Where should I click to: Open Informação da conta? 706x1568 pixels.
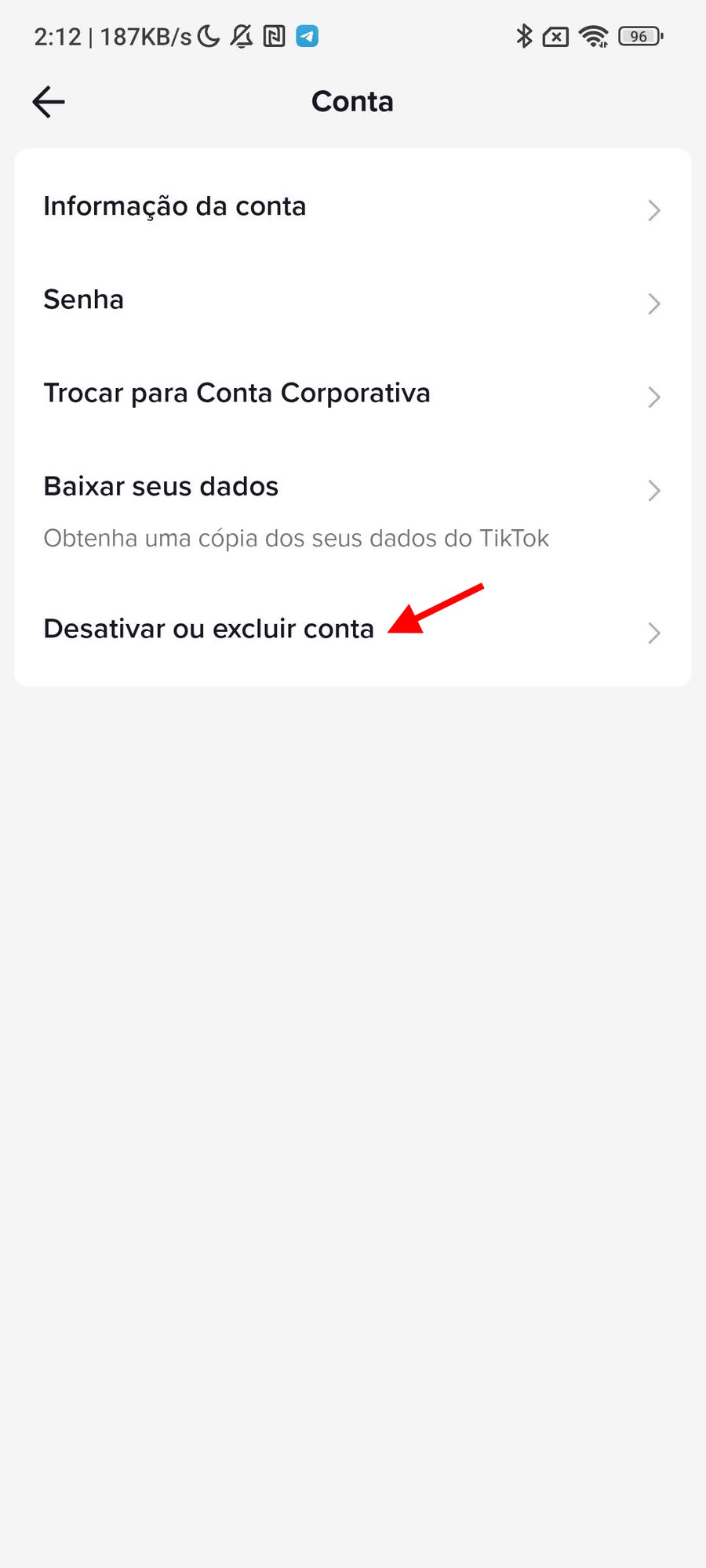pos(353,207)
